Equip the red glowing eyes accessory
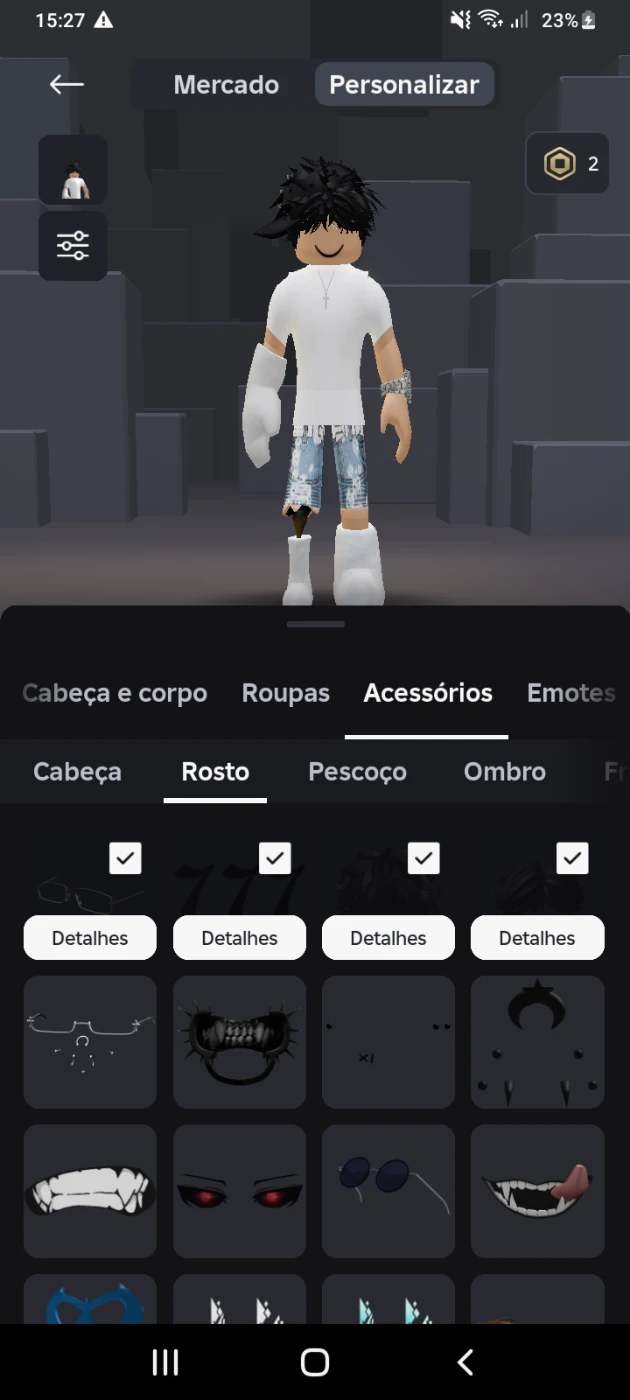The image size is (630, 1400). (x=239, y=1191)
